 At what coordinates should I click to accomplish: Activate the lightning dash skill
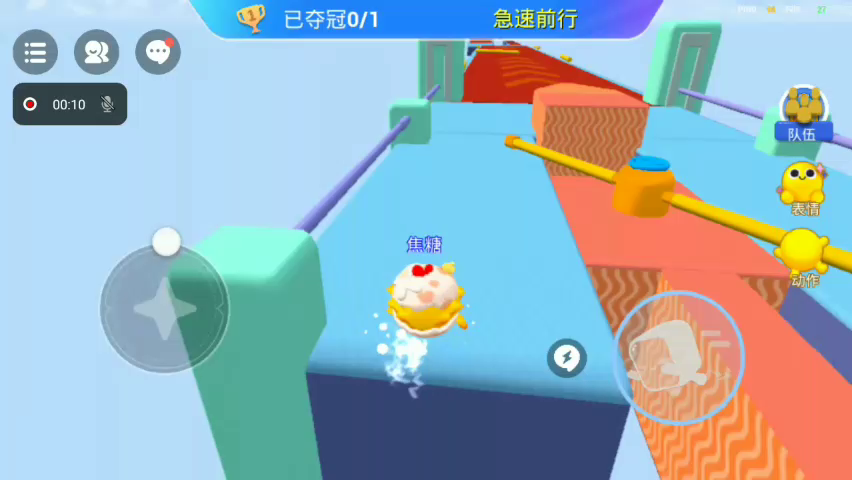[566, 357]
